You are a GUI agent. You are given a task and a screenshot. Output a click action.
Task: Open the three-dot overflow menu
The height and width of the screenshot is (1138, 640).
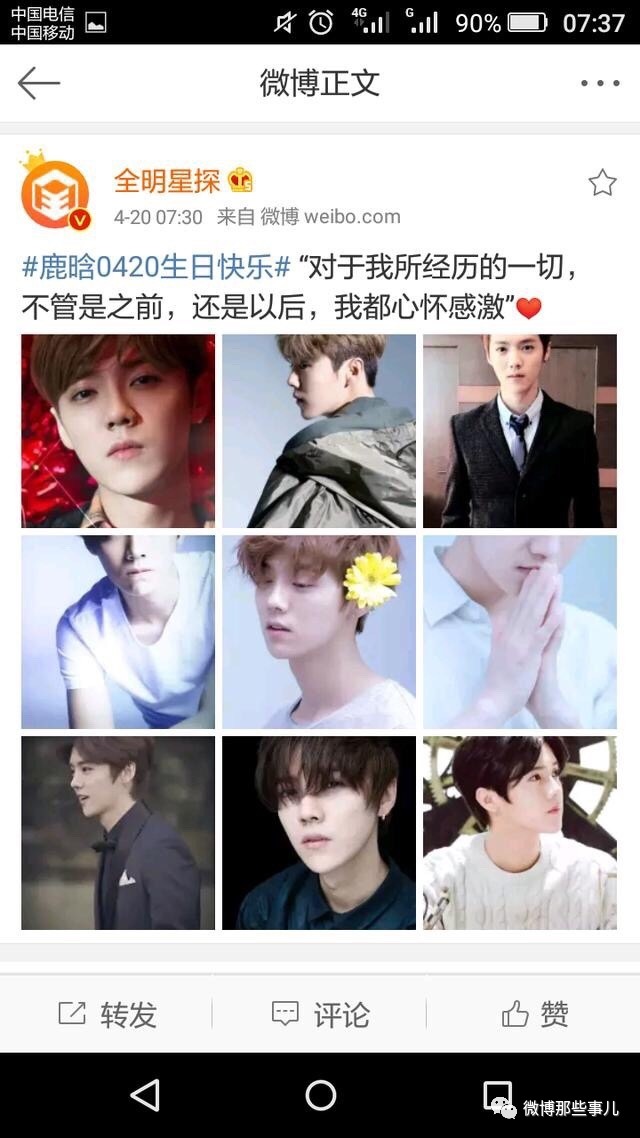[x=600, y=83]
